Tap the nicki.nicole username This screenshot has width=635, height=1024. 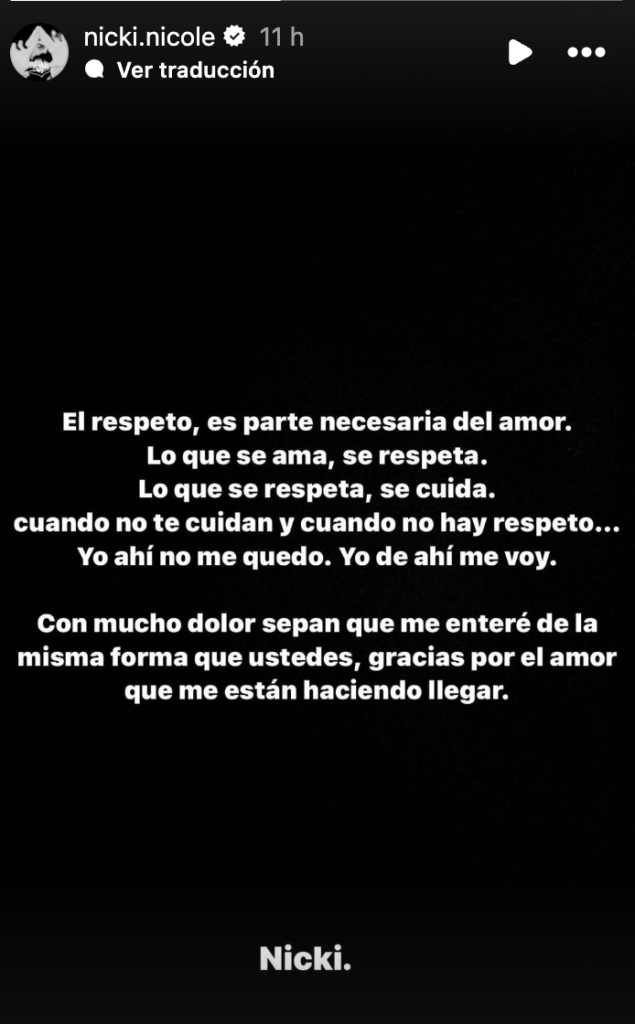pyautogui.click(x=150, y=37)
